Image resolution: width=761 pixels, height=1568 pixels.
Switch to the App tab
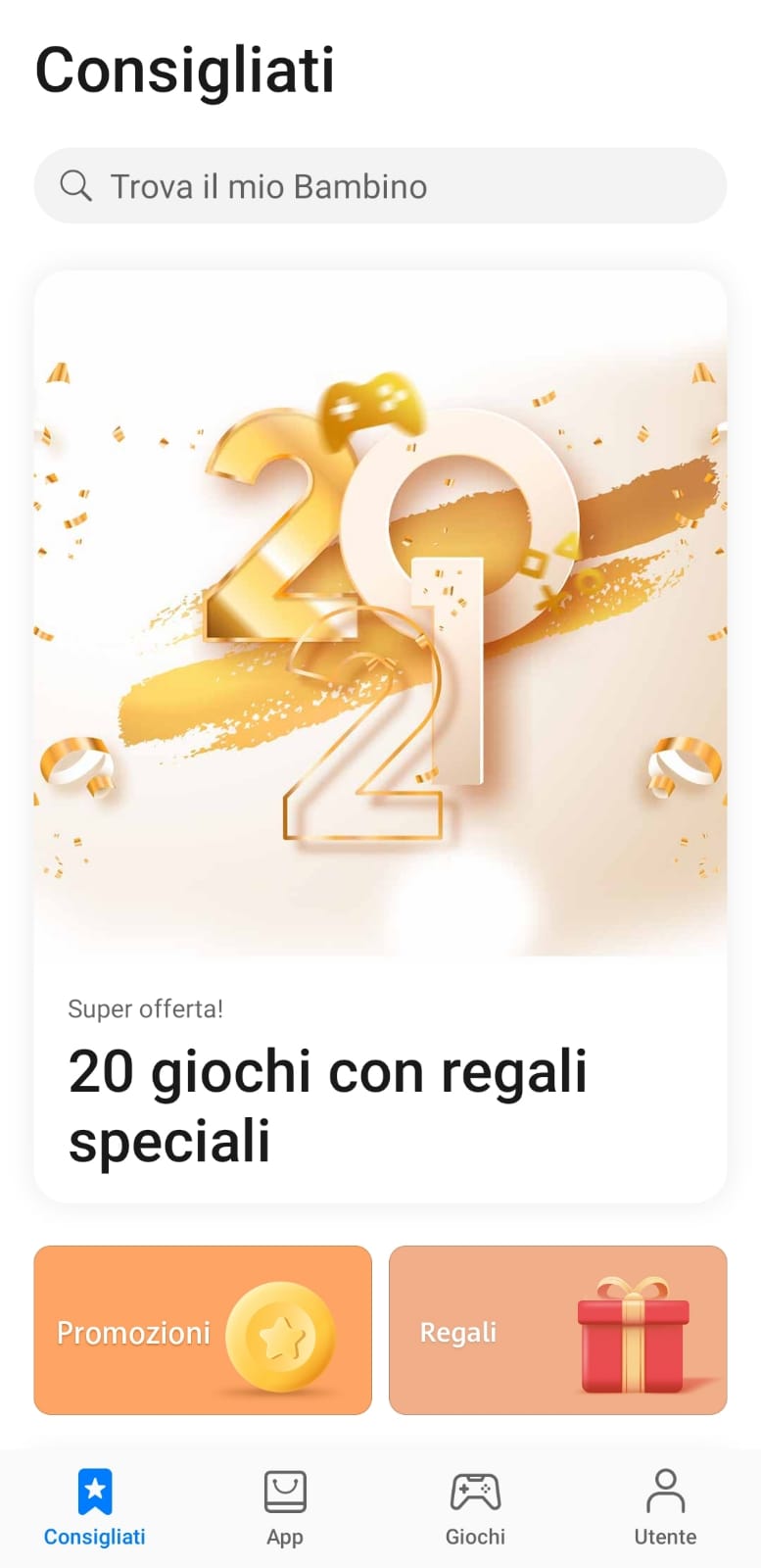(x=285, y=1508)
